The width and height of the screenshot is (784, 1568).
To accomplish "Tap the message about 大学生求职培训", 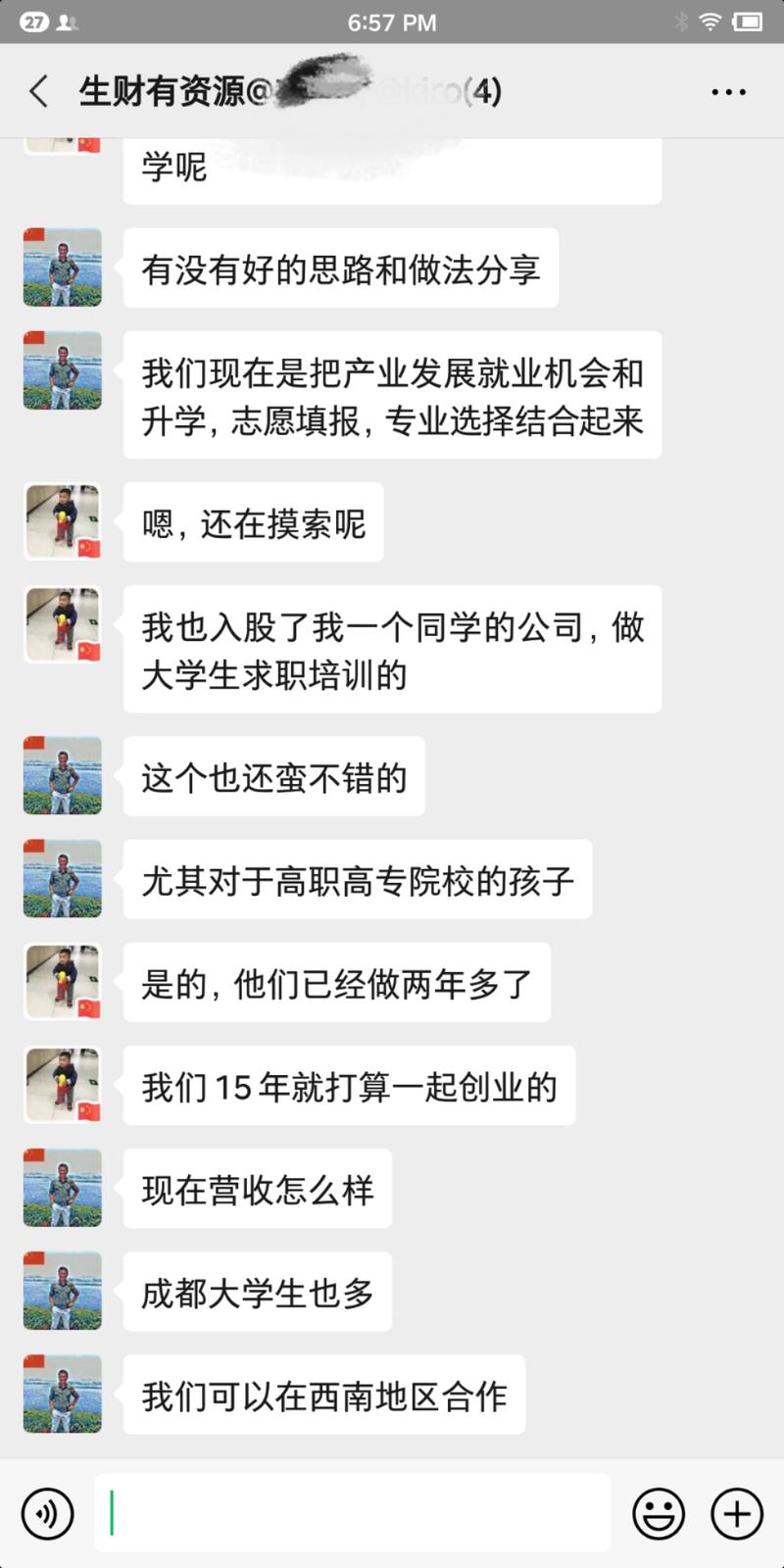I will [x=392, y=649].
